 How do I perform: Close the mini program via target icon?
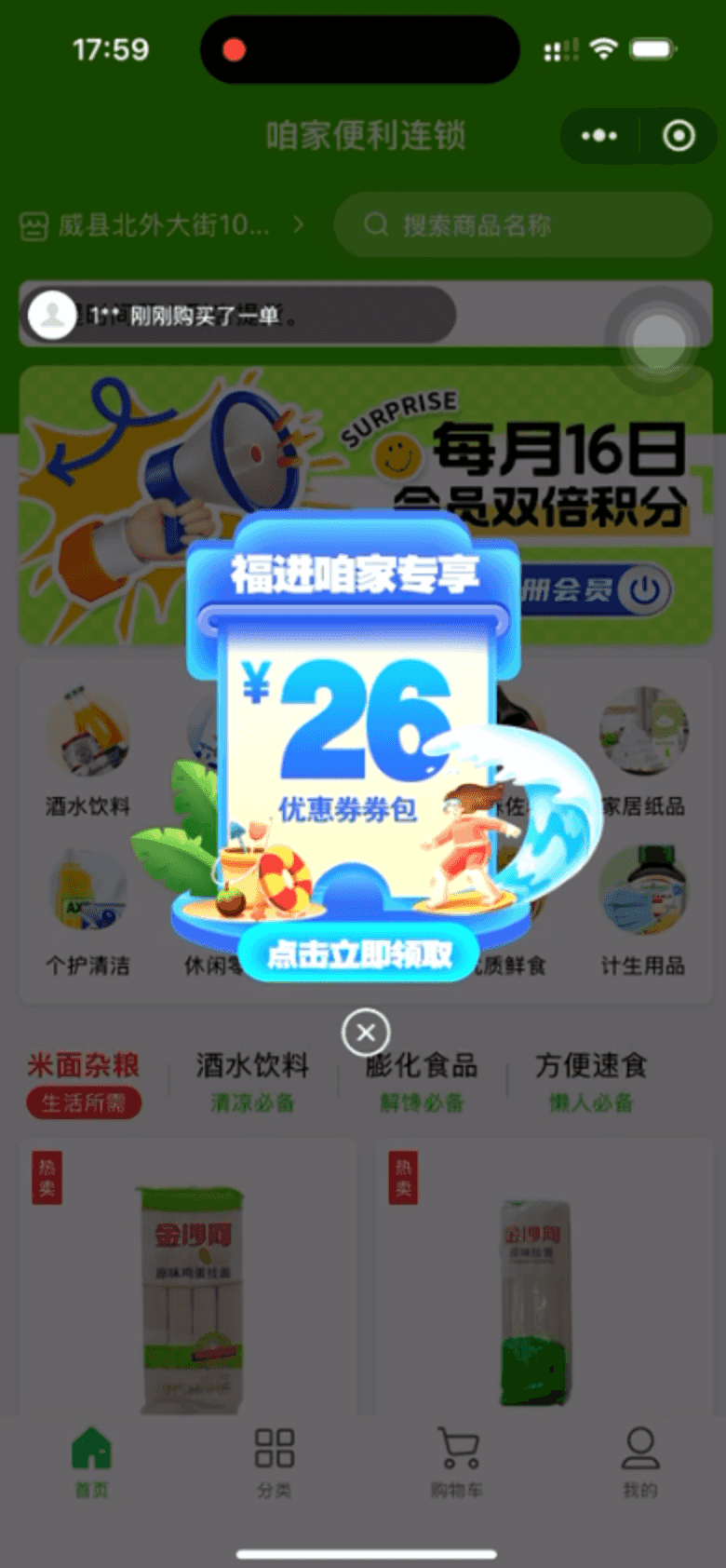pos(679,136)
